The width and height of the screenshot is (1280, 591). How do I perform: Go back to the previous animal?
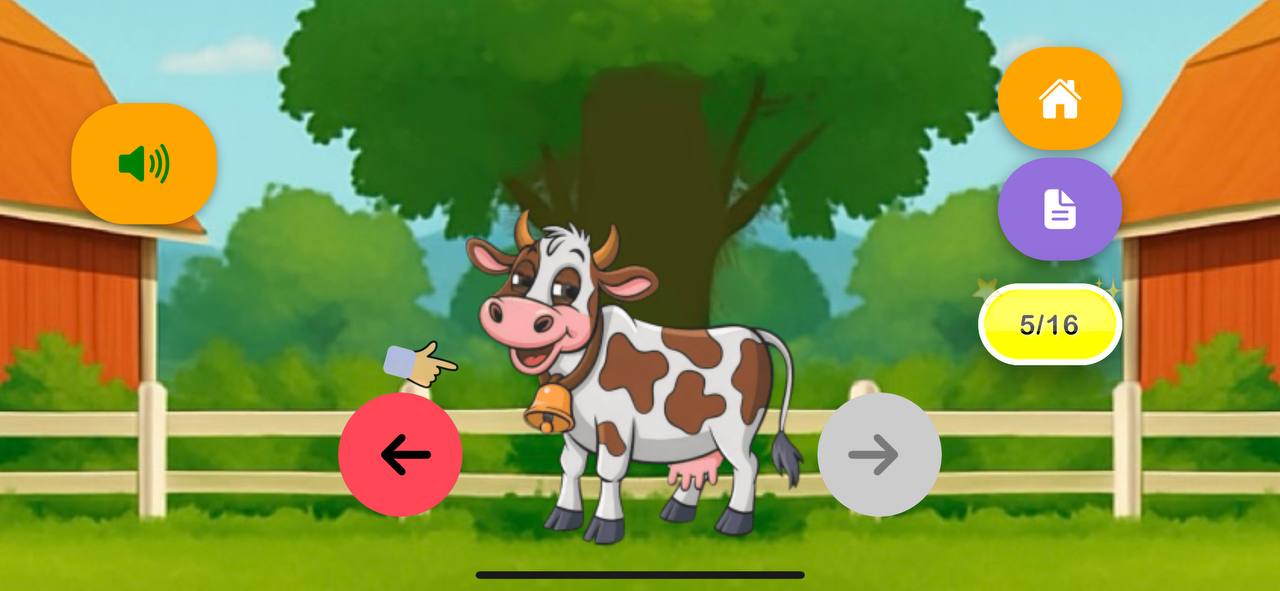[401, 455]
